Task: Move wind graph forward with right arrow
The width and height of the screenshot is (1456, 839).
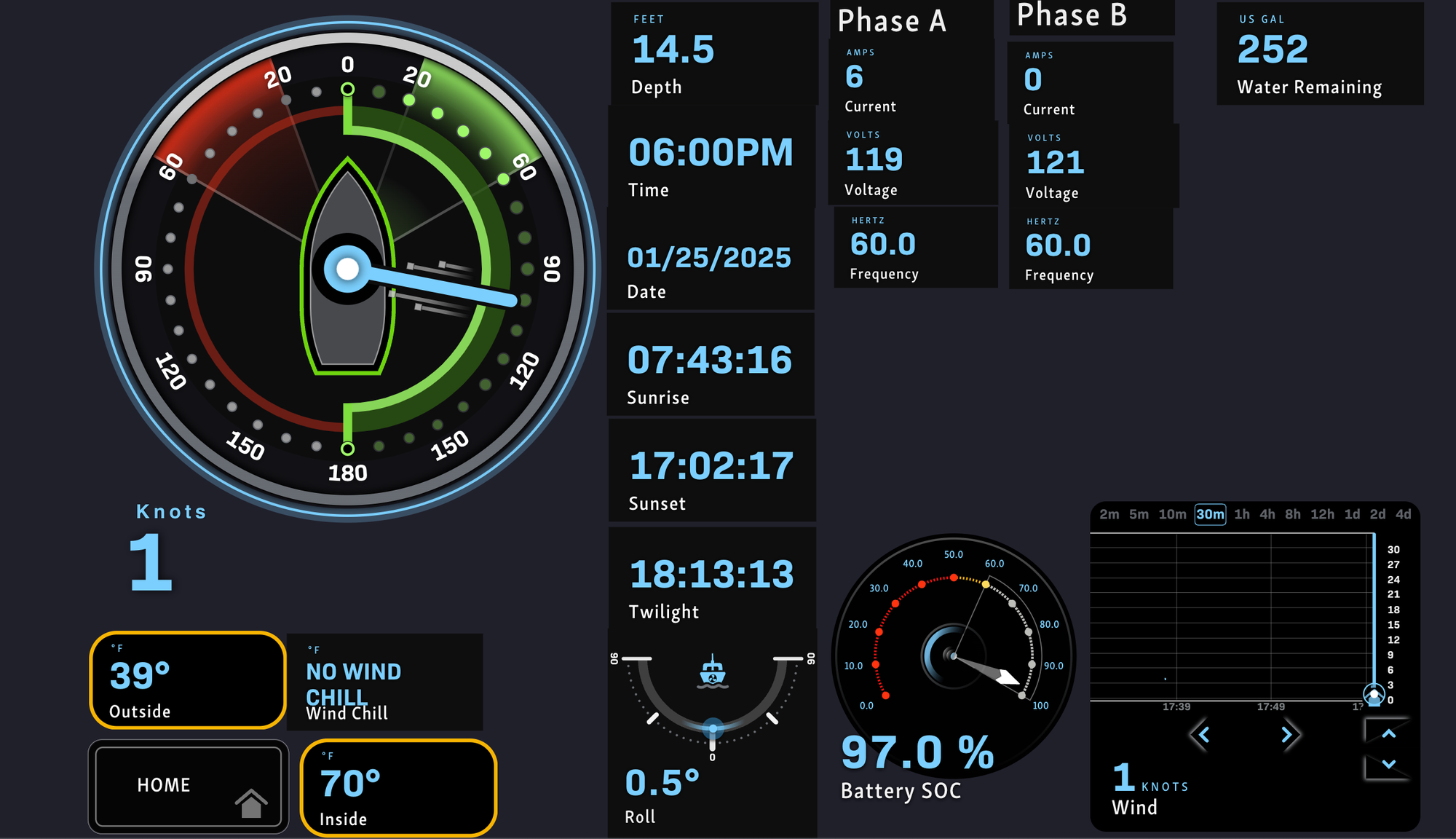Action: [x=1287, y=735]
